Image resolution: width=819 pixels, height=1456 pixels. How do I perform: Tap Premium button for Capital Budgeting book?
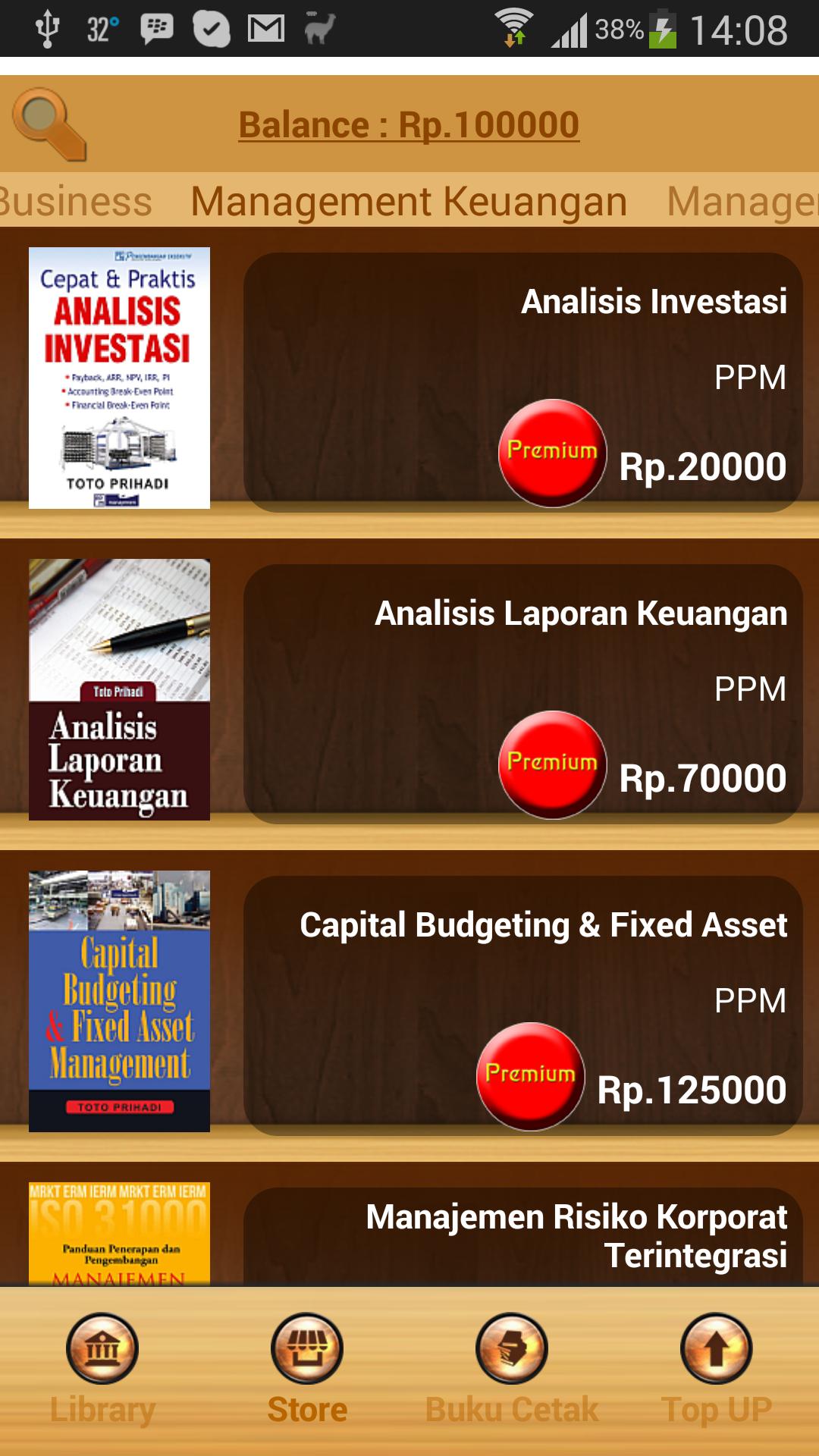click(x=530, y=1076)
